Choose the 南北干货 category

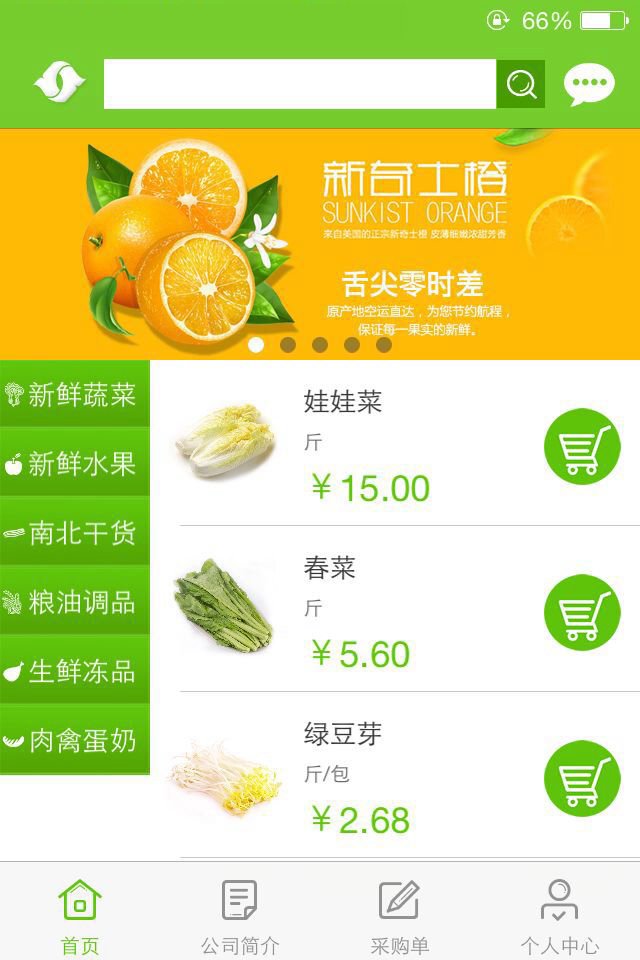point(75,533)
